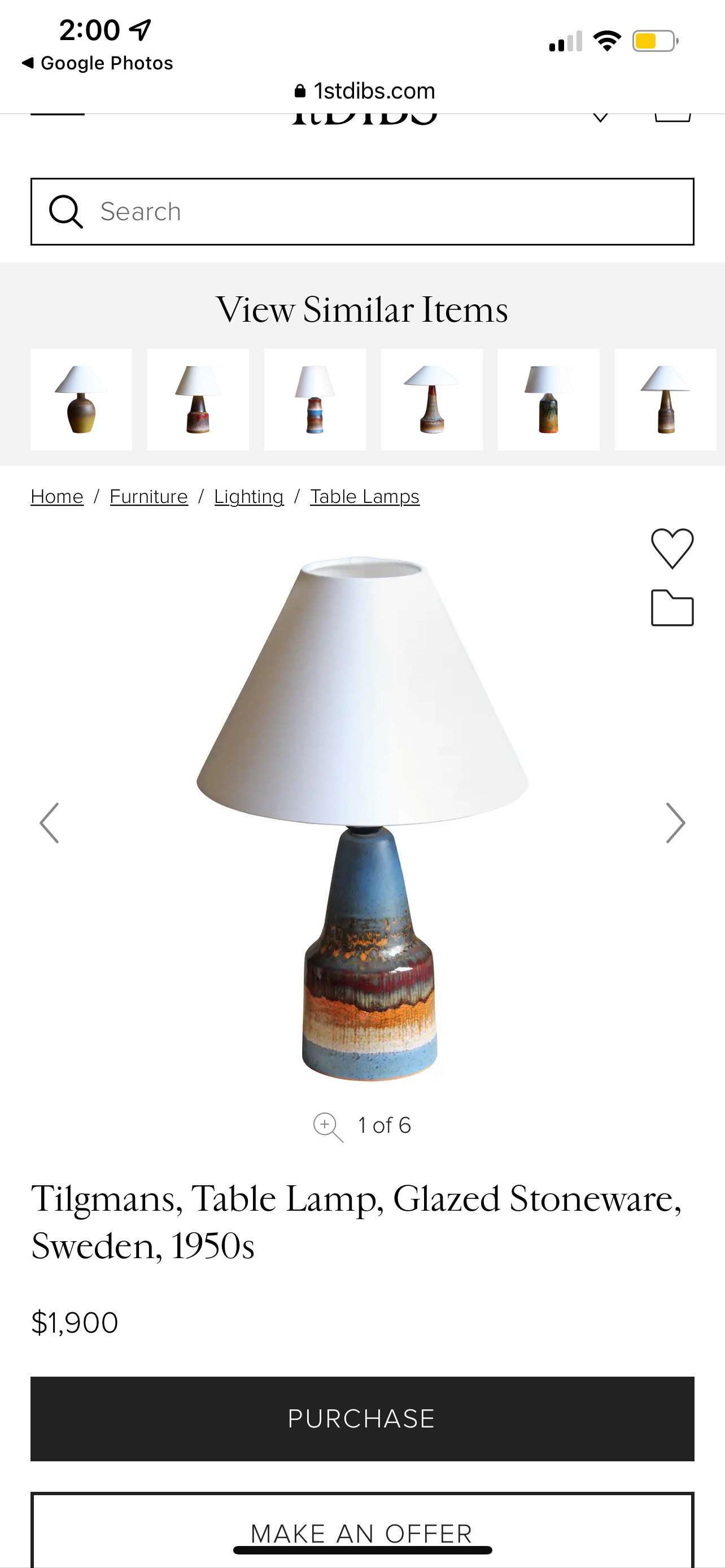
Task: Open the Furniture breadcrumb
Action: tap(149, 497)
